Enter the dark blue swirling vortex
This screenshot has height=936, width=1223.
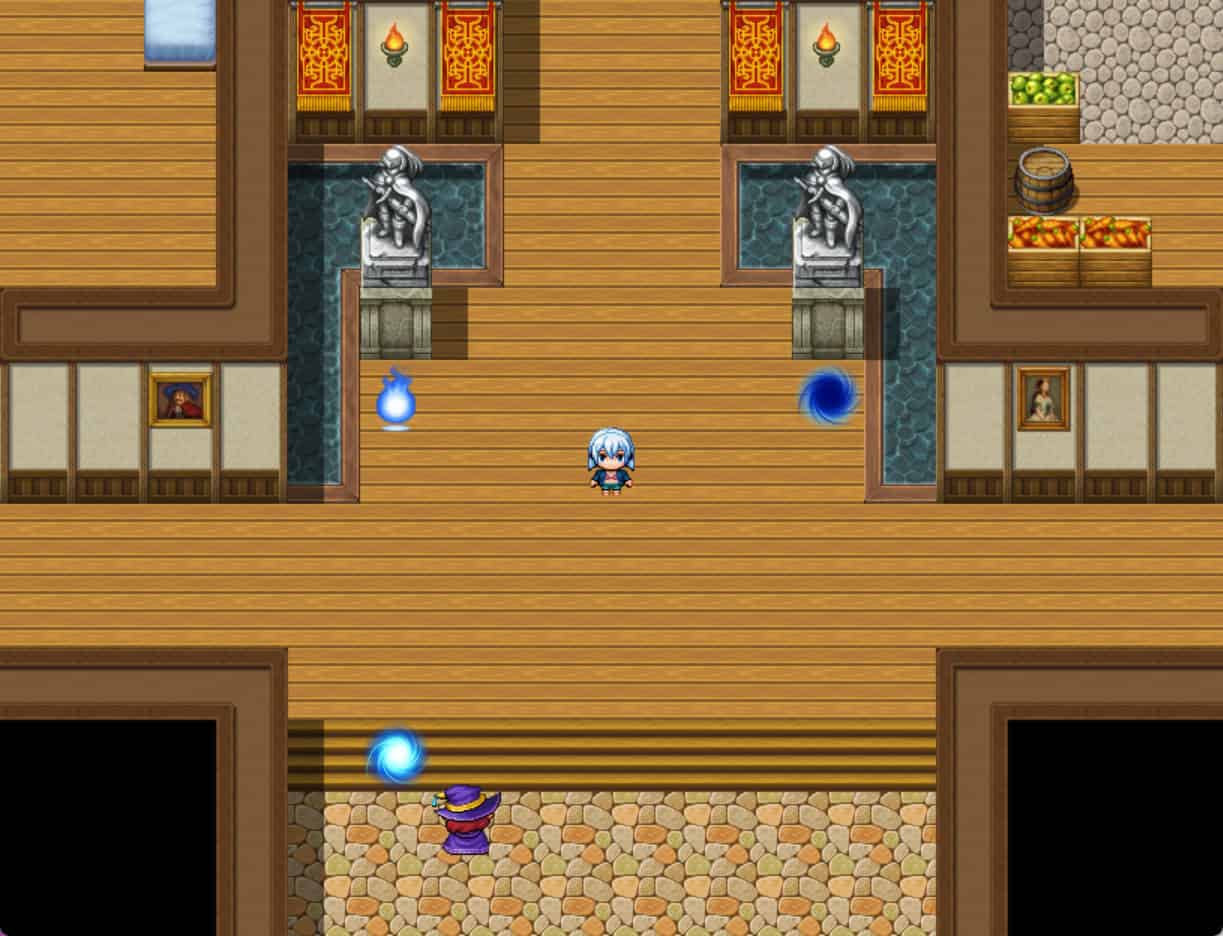[x=828, y=396]
